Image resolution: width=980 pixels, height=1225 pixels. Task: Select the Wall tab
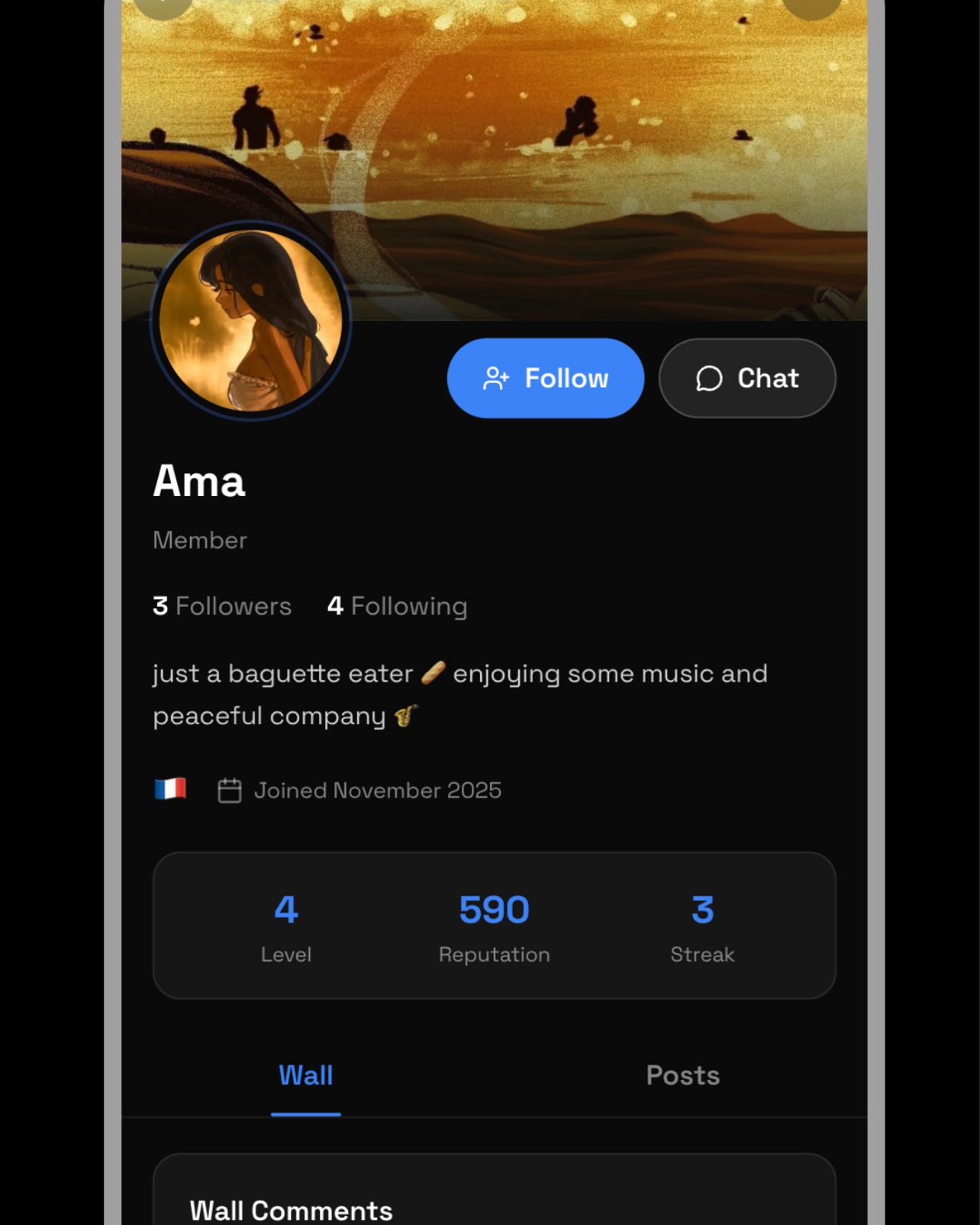305,1075
